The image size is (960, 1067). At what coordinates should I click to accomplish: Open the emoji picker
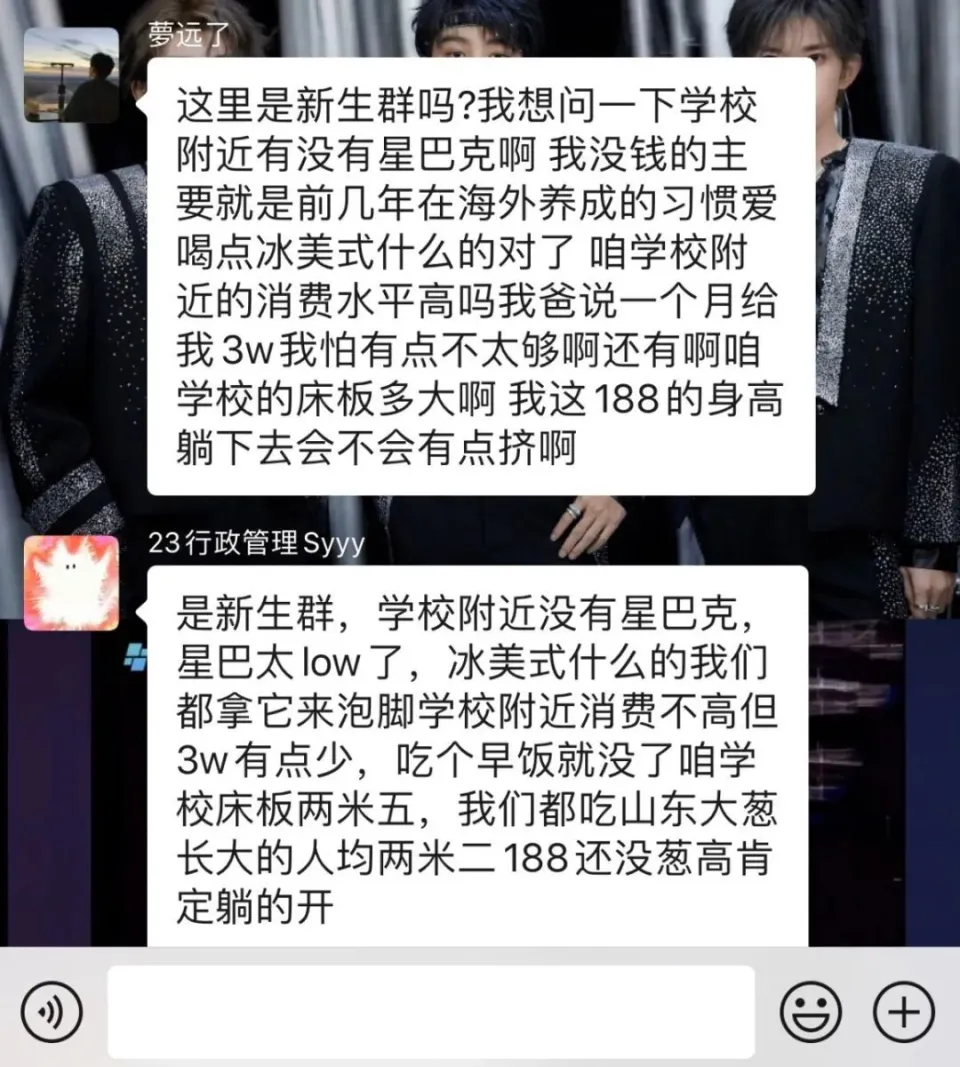(x=810, y=1012)
